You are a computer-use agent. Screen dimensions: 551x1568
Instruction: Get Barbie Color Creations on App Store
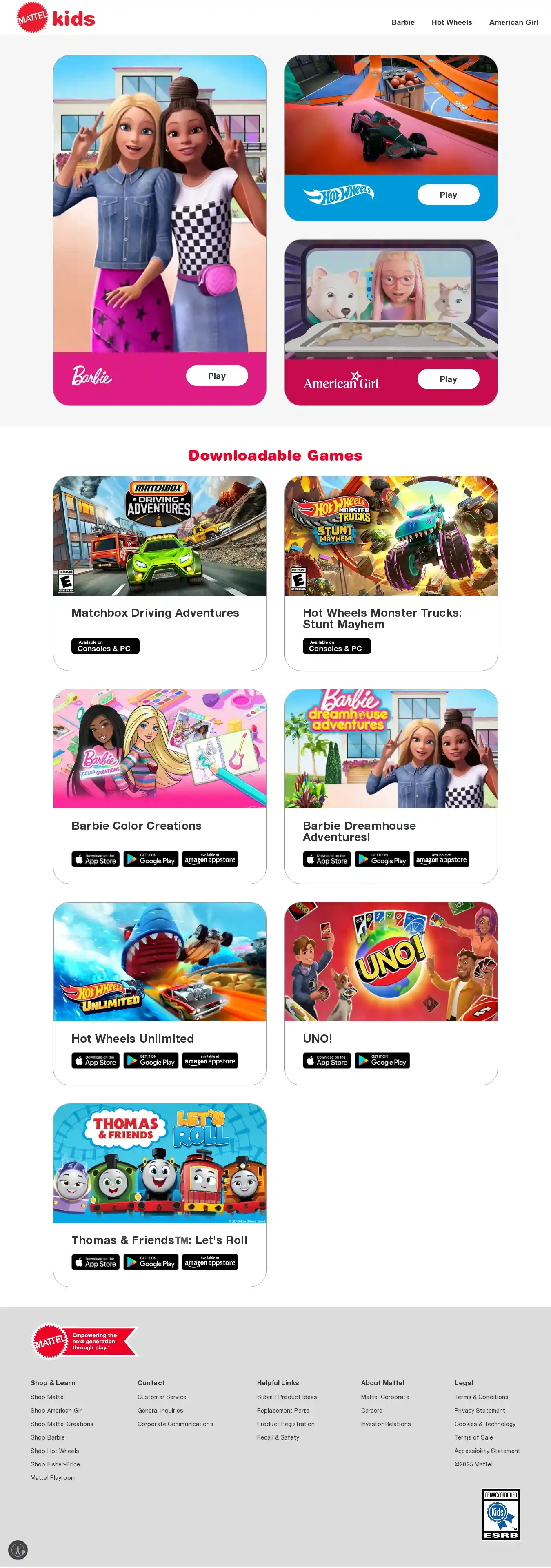[96, 859]
